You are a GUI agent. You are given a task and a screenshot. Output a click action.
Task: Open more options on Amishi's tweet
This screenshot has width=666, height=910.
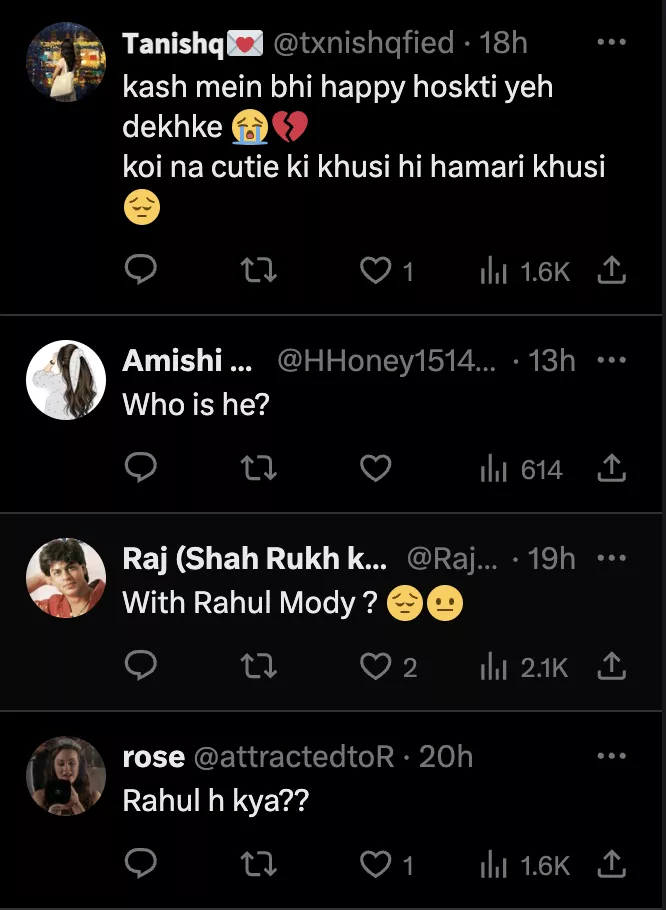(611, 360)
